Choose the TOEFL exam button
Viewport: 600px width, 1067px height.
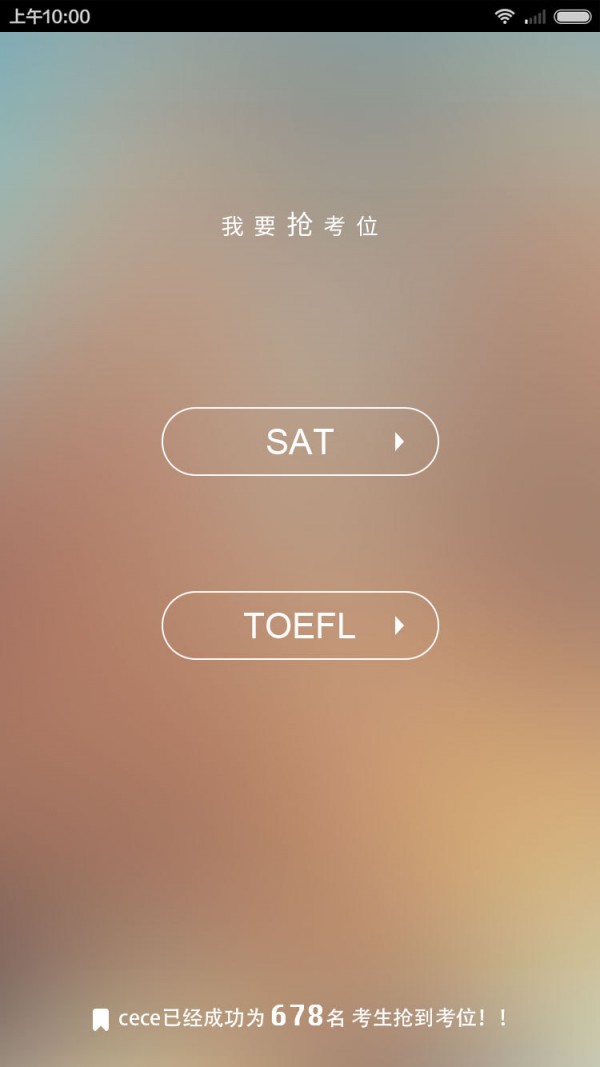click(x=300, y=625)
